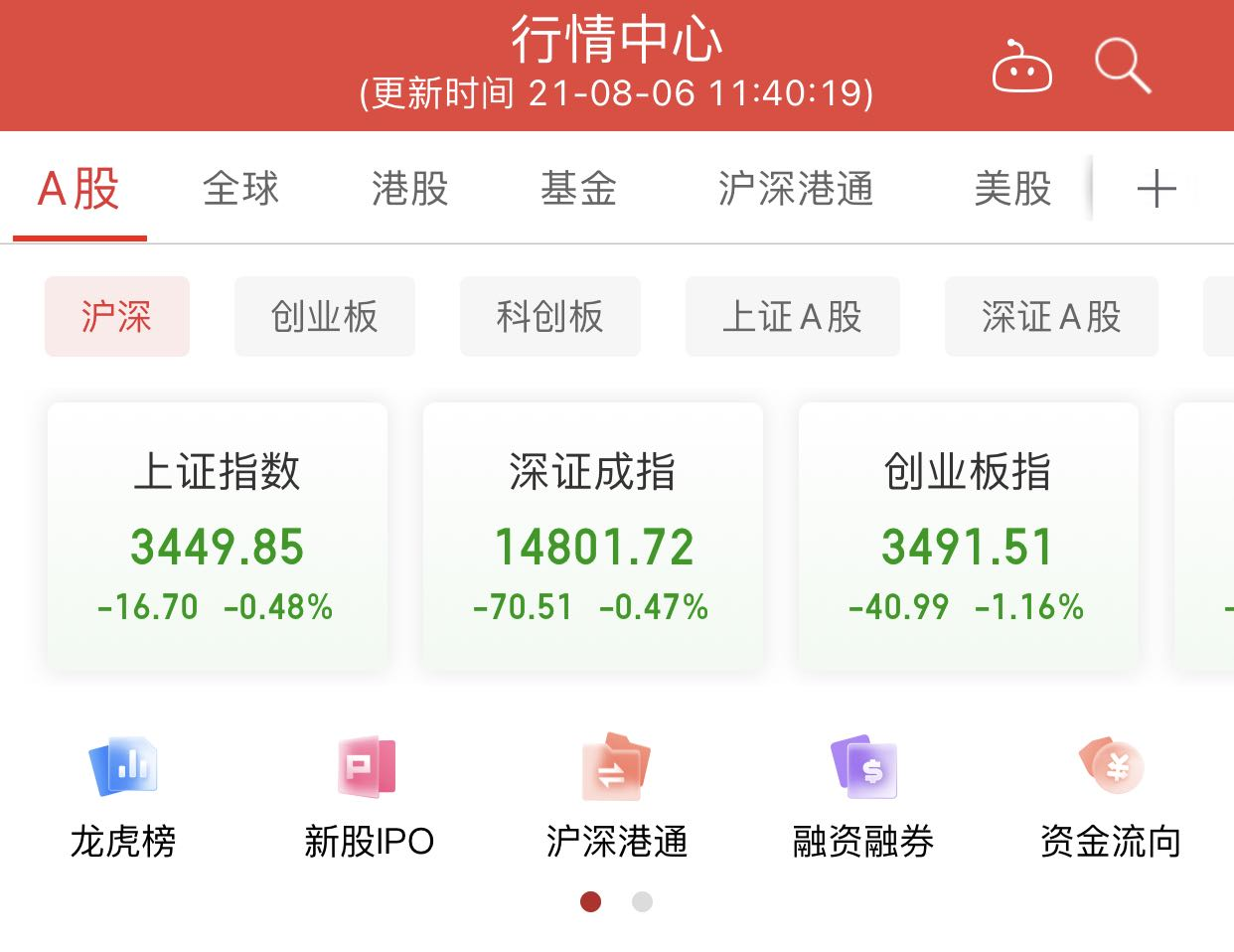Select the 深证A股 chip
The height and width of the screenshot is (952, 1234).
point(1050,317)
